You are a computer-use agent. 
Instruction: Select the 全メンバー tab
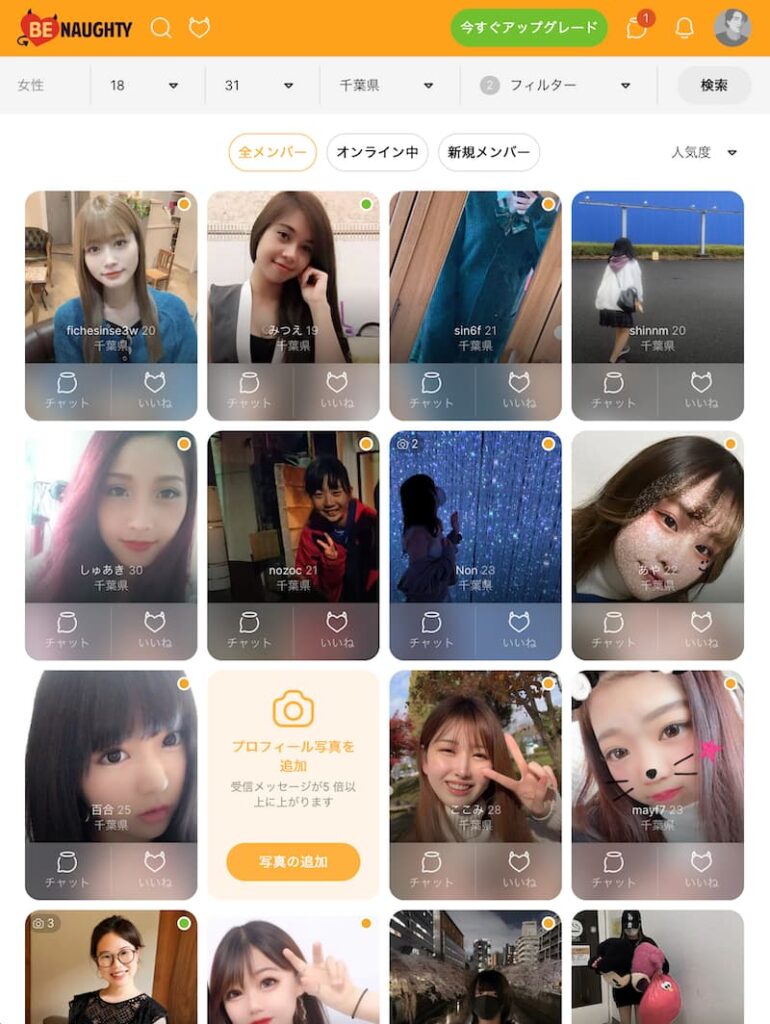tap(272, 152)
